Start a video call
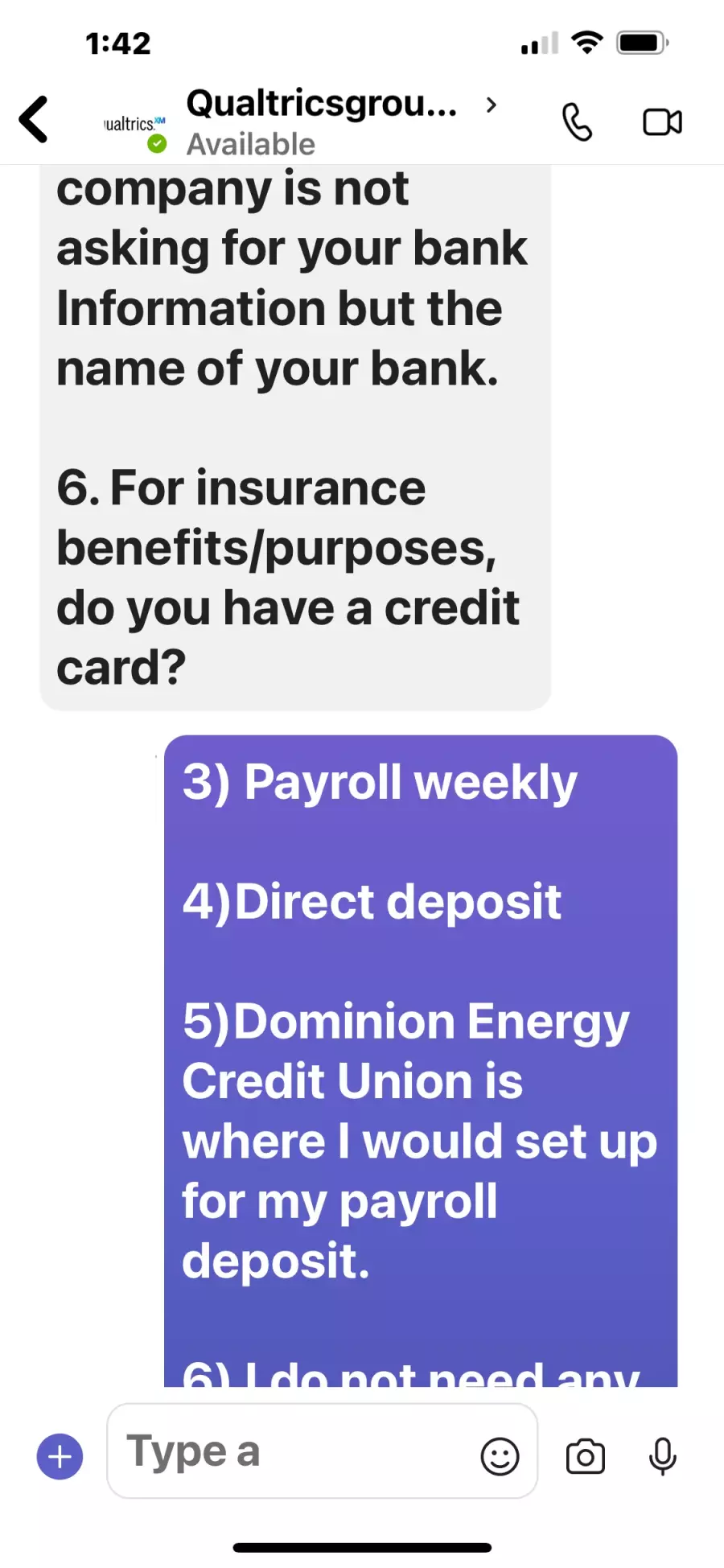 662,122
